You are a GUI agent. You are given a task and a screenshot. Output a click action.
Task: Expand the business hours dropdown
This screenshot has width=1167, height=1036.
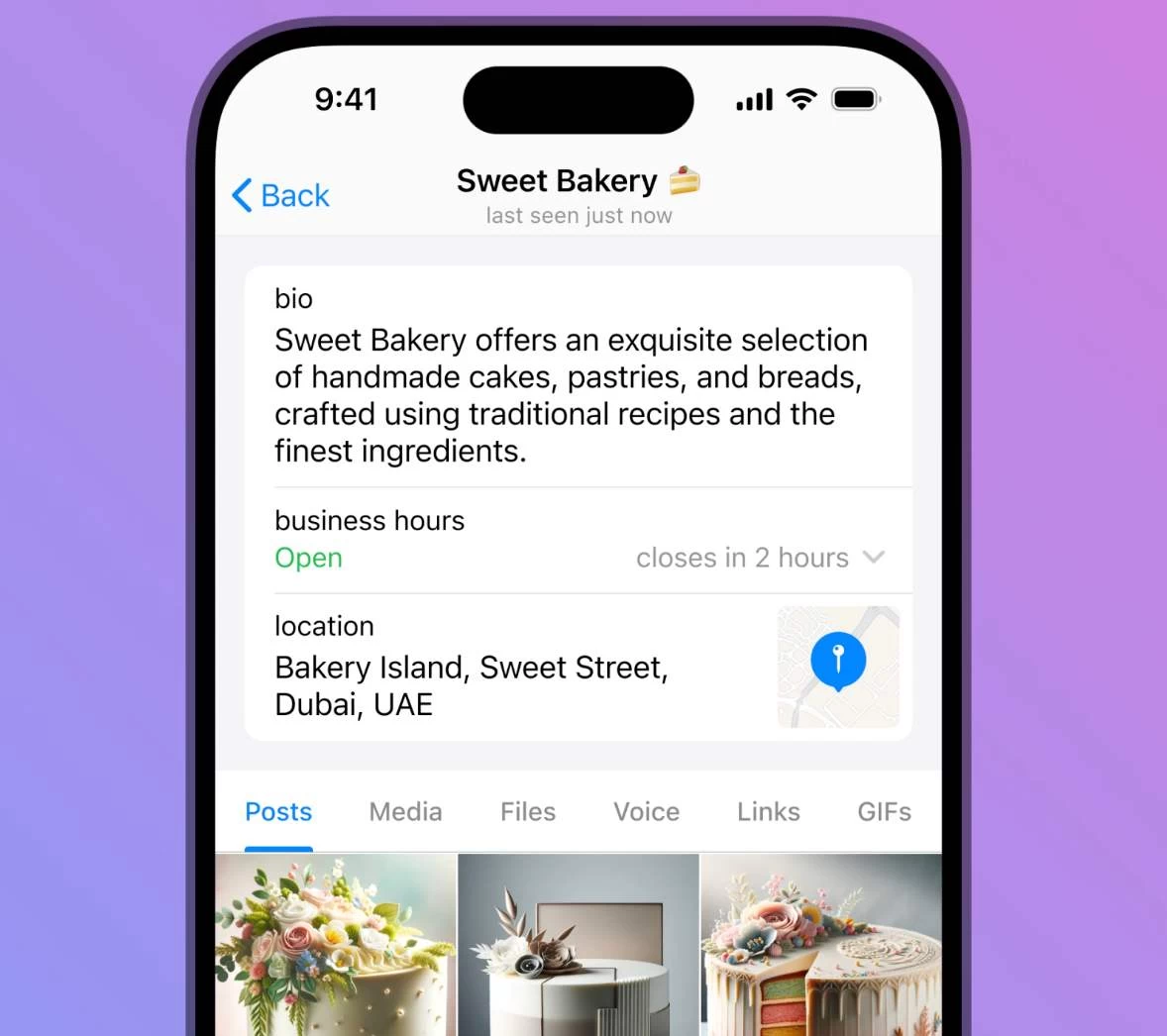tap(873, 558)
